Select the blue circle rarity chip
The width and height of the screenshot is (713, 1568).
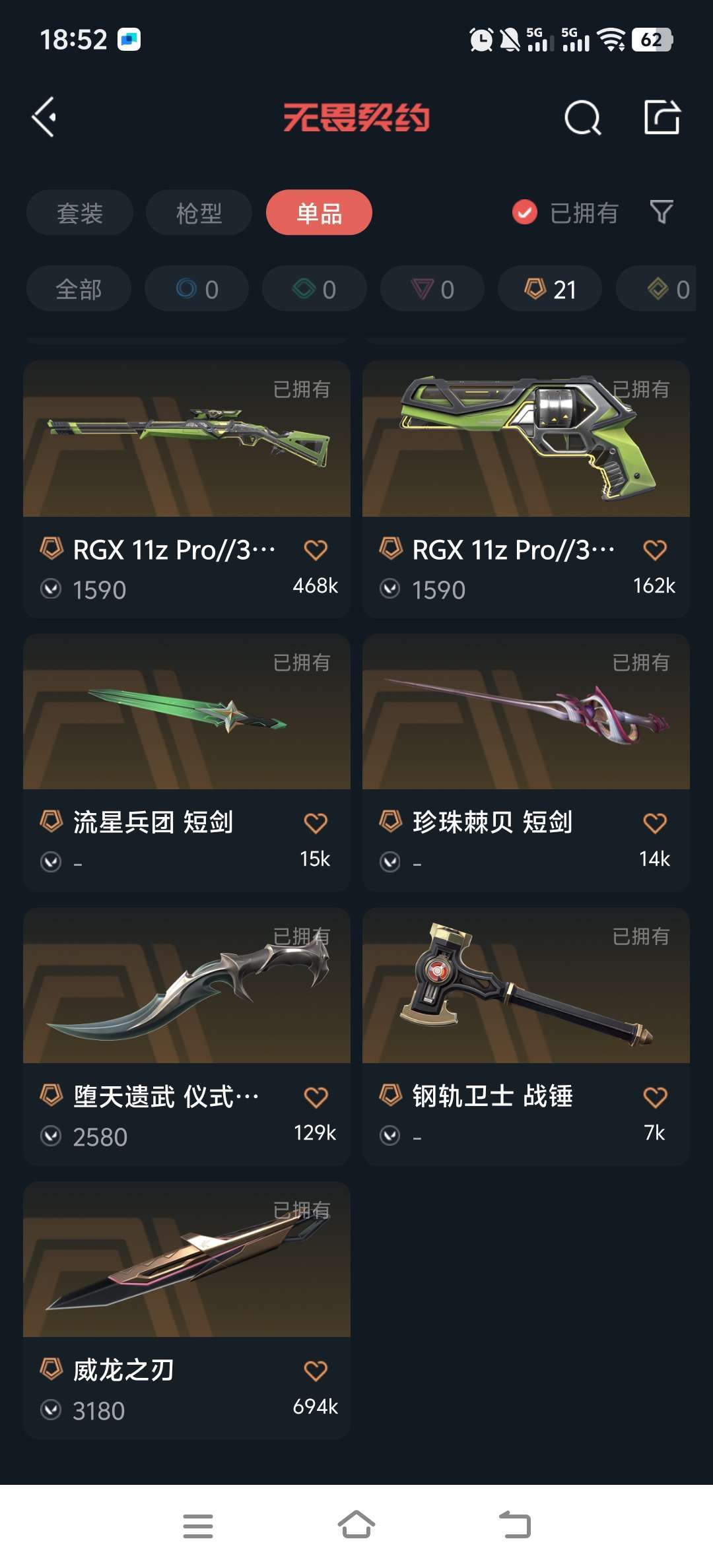197,288
